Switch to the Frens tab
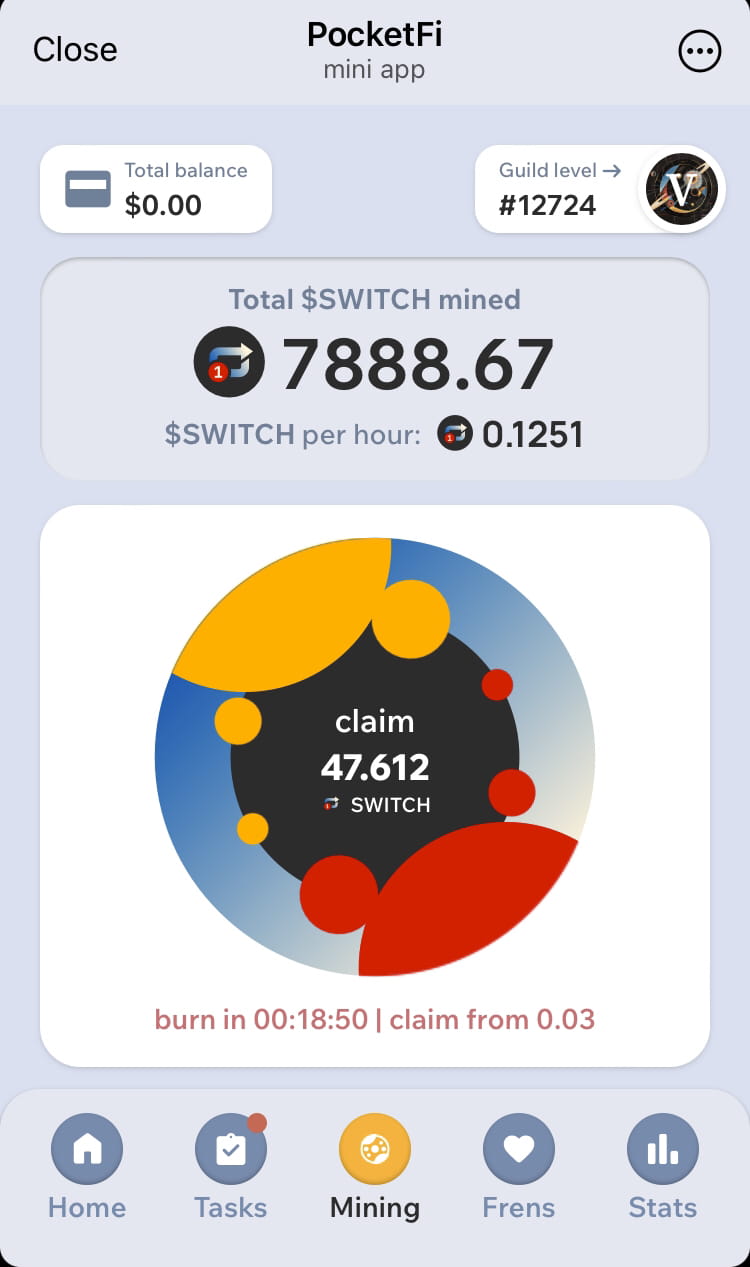The image size is (750, 1267). pyautogui.click(x=518, y=1168)
